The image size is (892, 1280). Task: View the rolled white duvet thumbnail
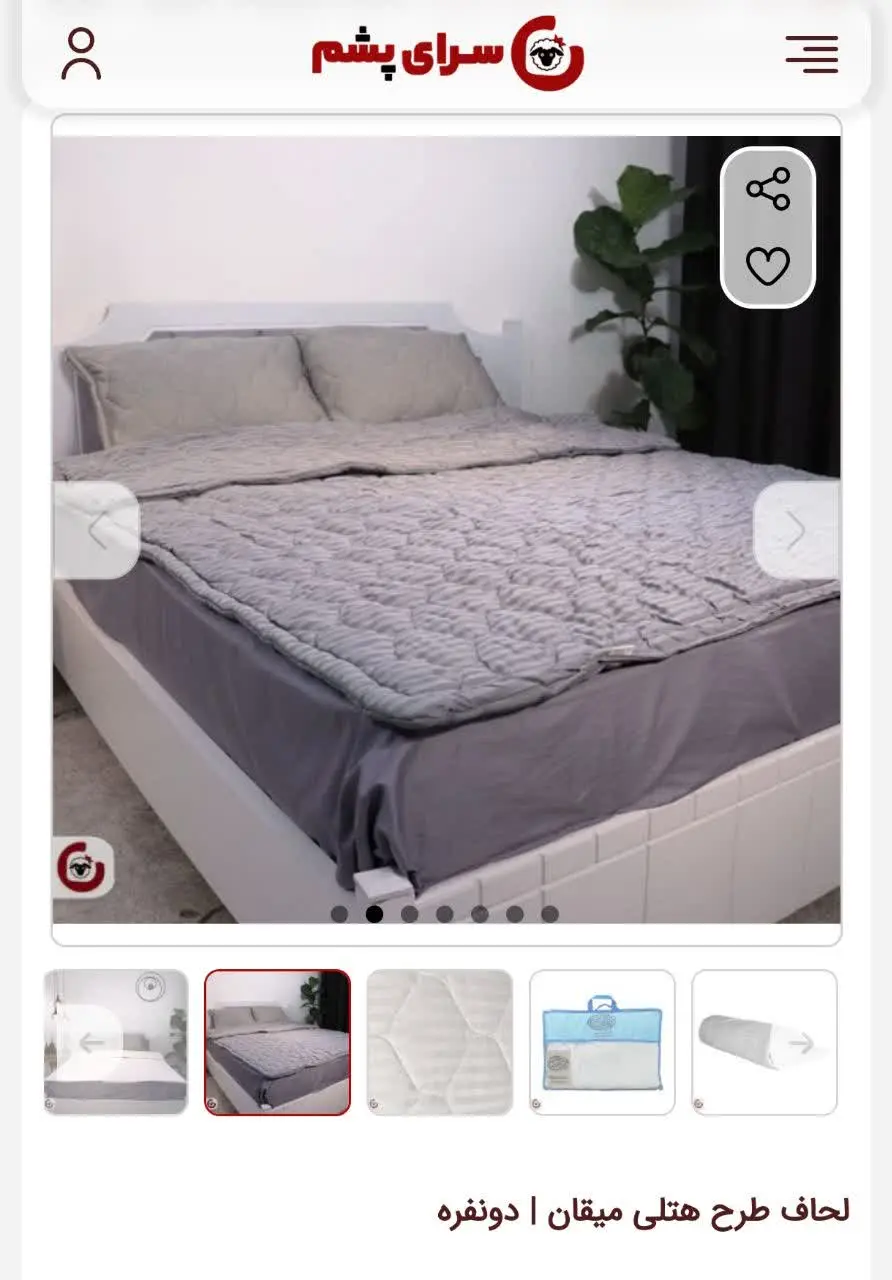click(764, 1042)
